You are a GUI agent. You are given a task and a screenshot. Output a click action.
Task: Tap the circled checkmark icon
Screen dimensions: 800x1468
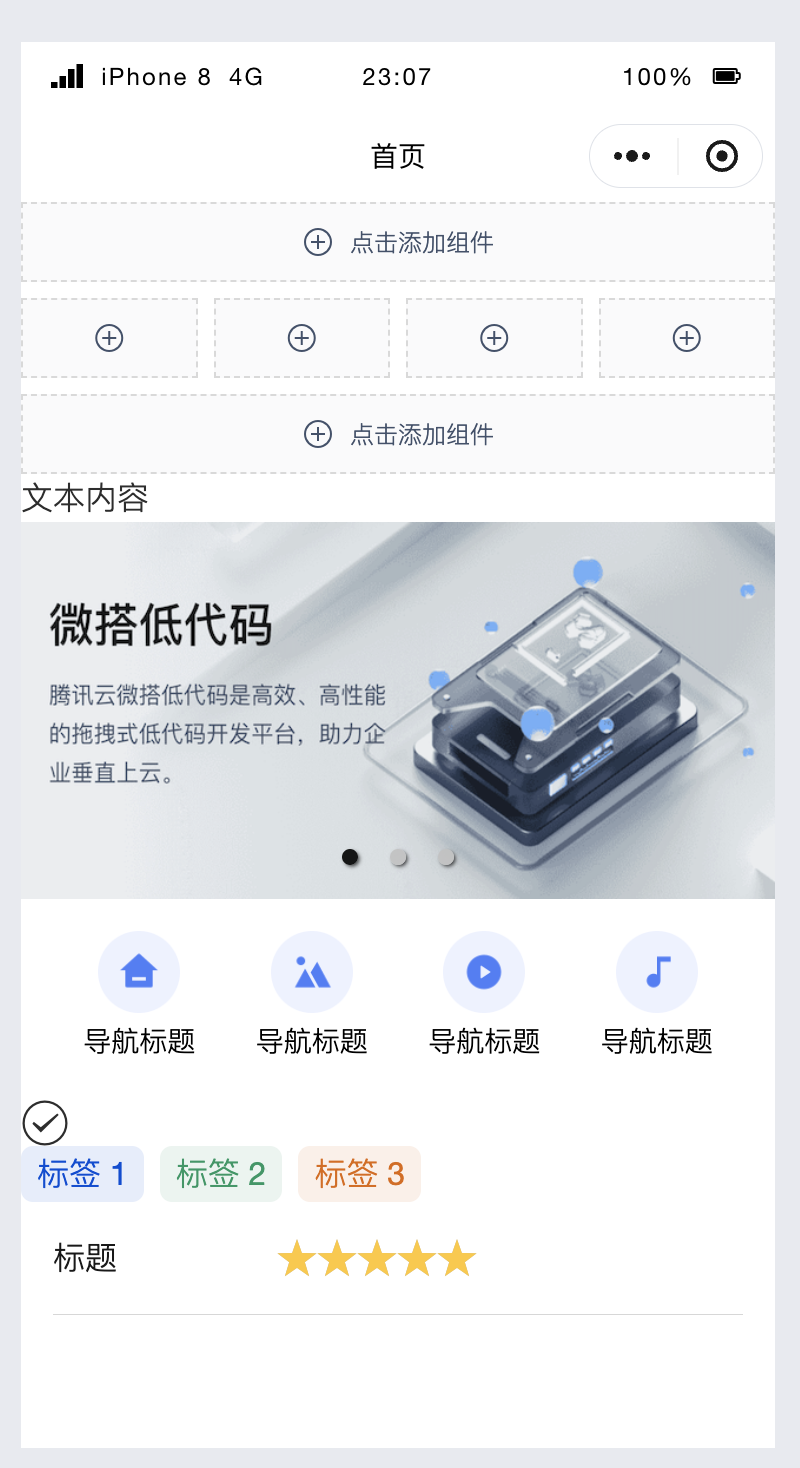45,1123
